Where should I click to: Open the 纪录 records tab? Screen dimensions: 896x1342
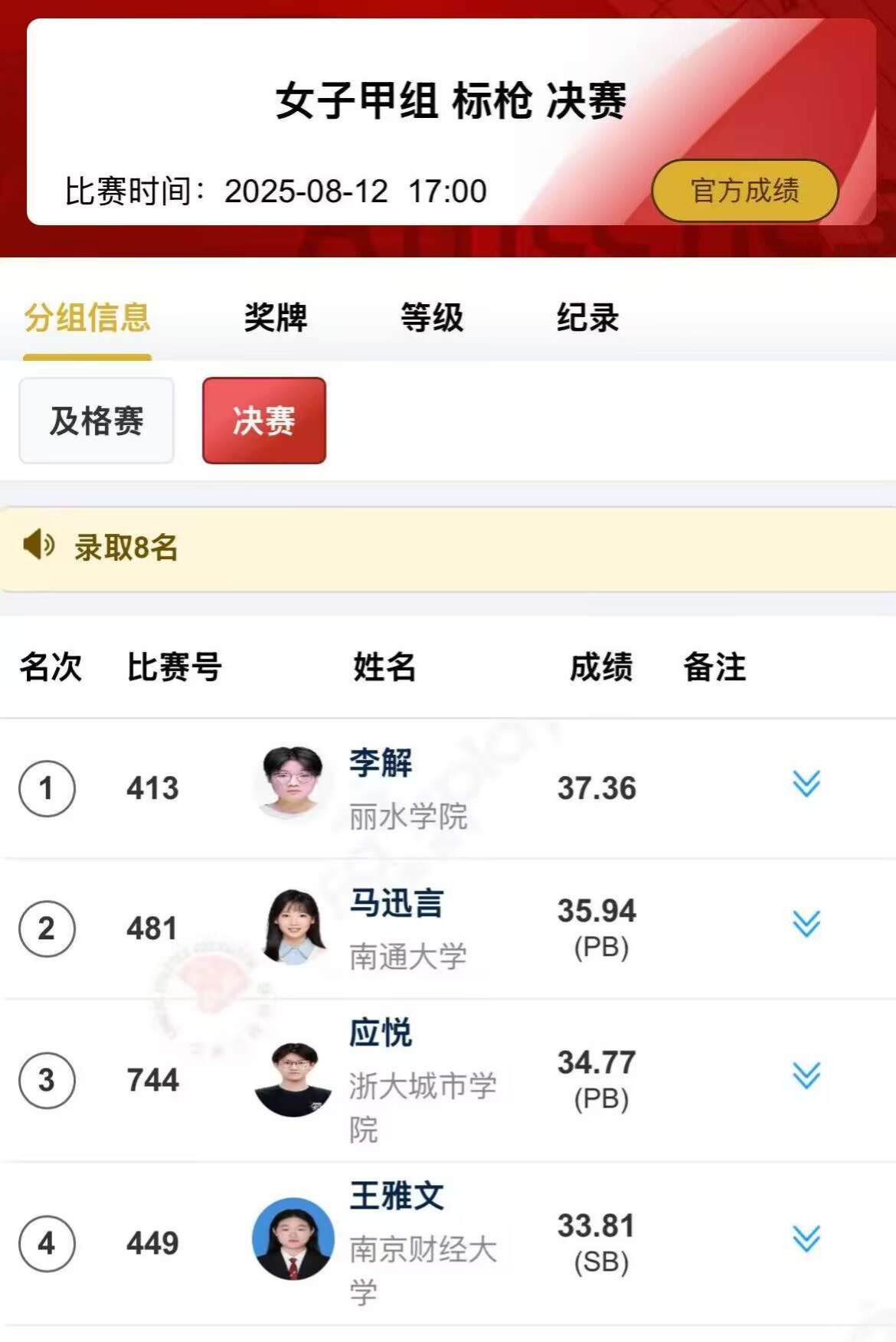click(x=588, y=318)
